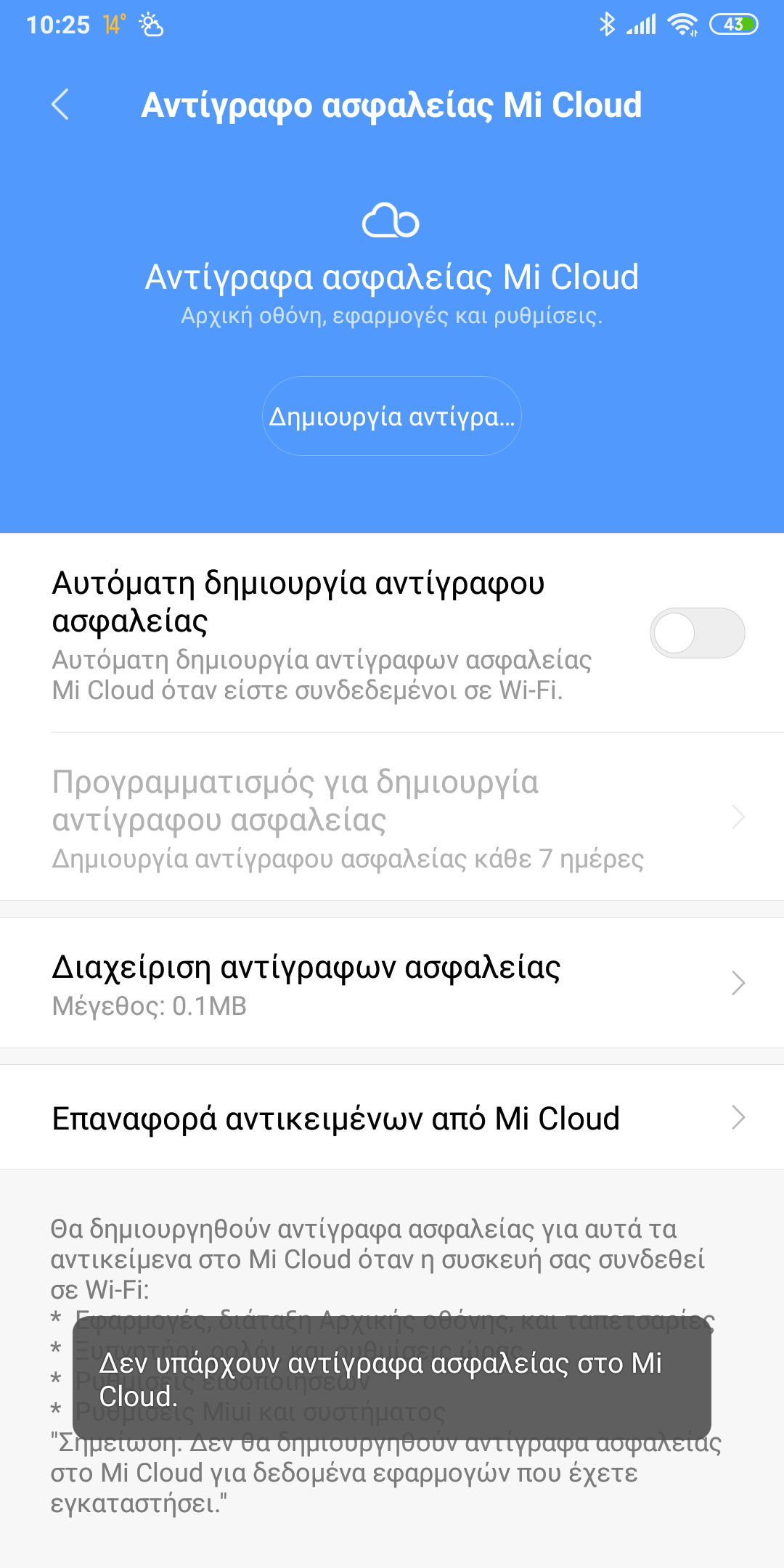
Task: Go back from Mi Cloud backup screen
Action: [61, 105]
